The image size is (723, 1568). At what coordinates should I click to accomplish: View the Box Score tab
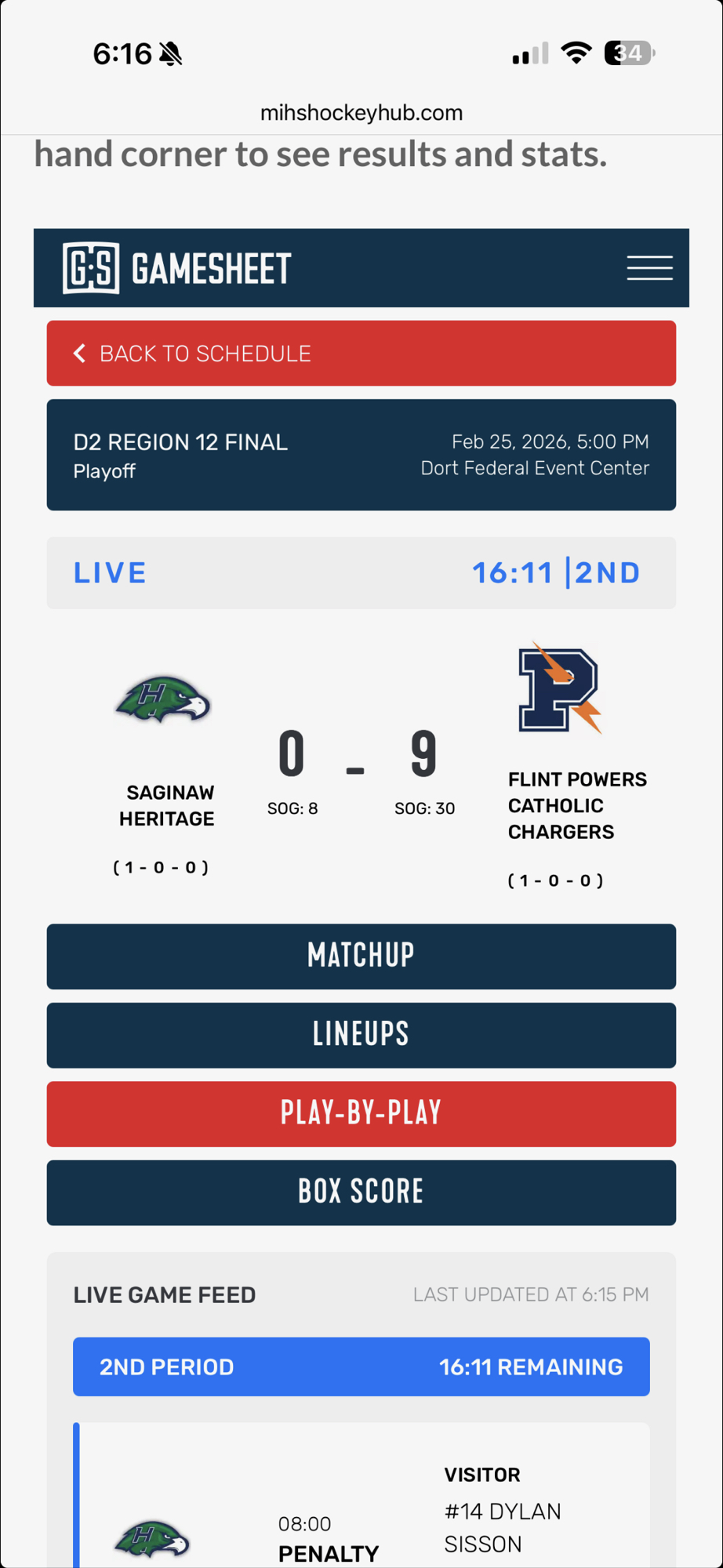tap(361, 1192)
